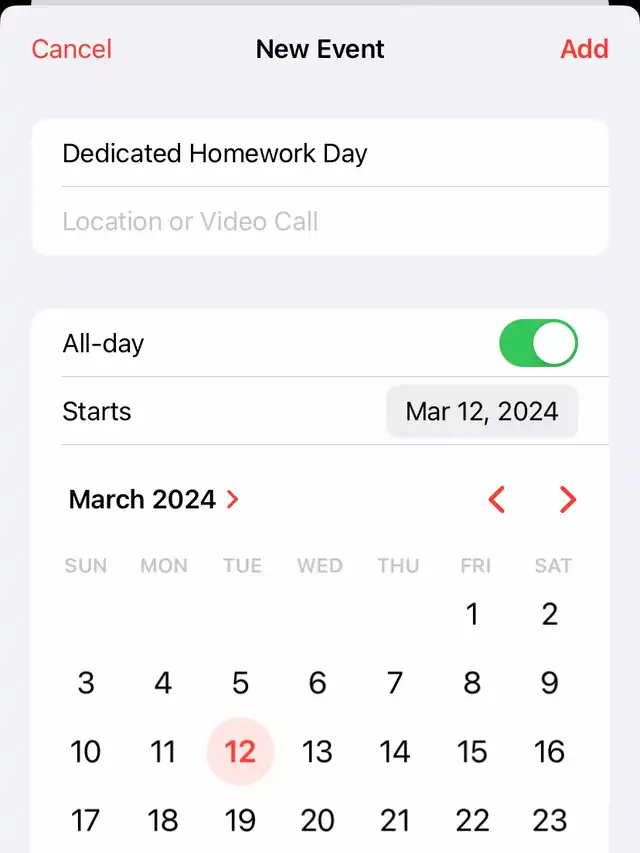The width and height of the screenshot is (640, 853).
Task: Tap the Mar 12, 2024 start date
Action: 482,412
